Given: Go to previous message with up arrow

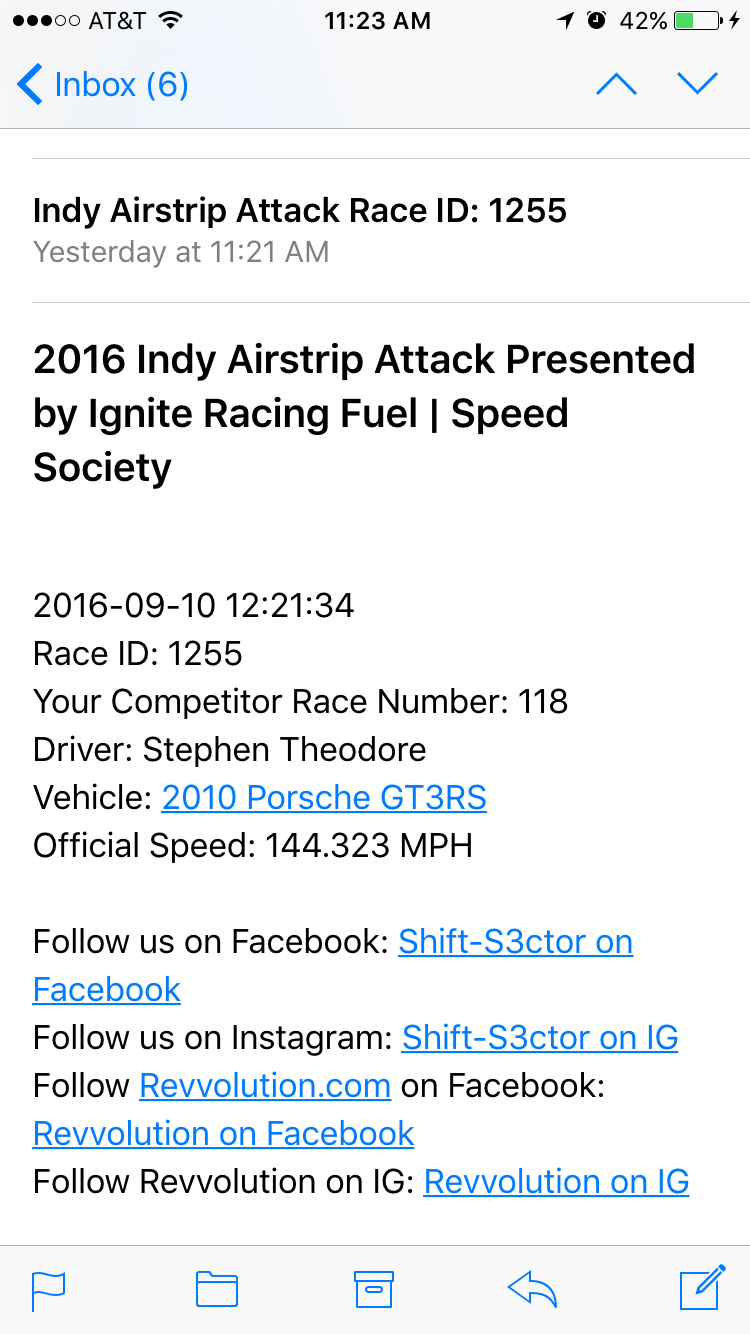Looking at the screenshot, I should [616, 85].
